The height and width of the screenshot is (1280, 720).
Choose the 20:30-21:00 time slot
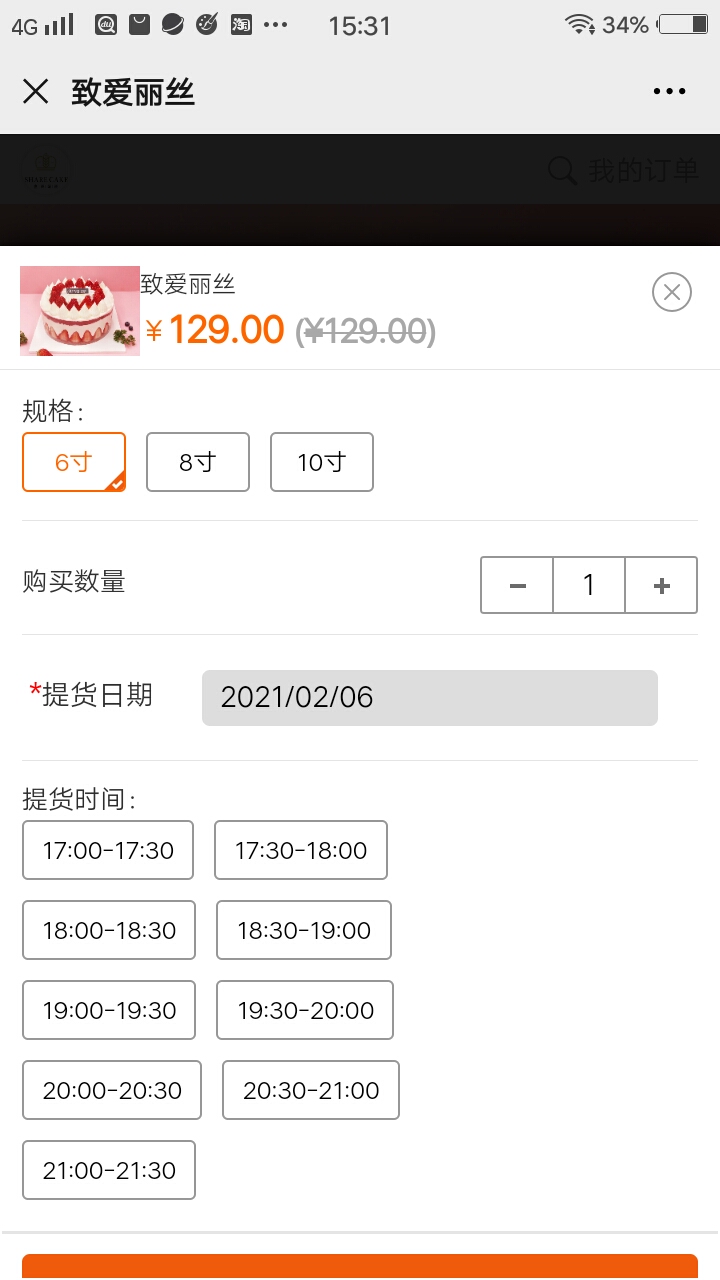coord(311,1090)
